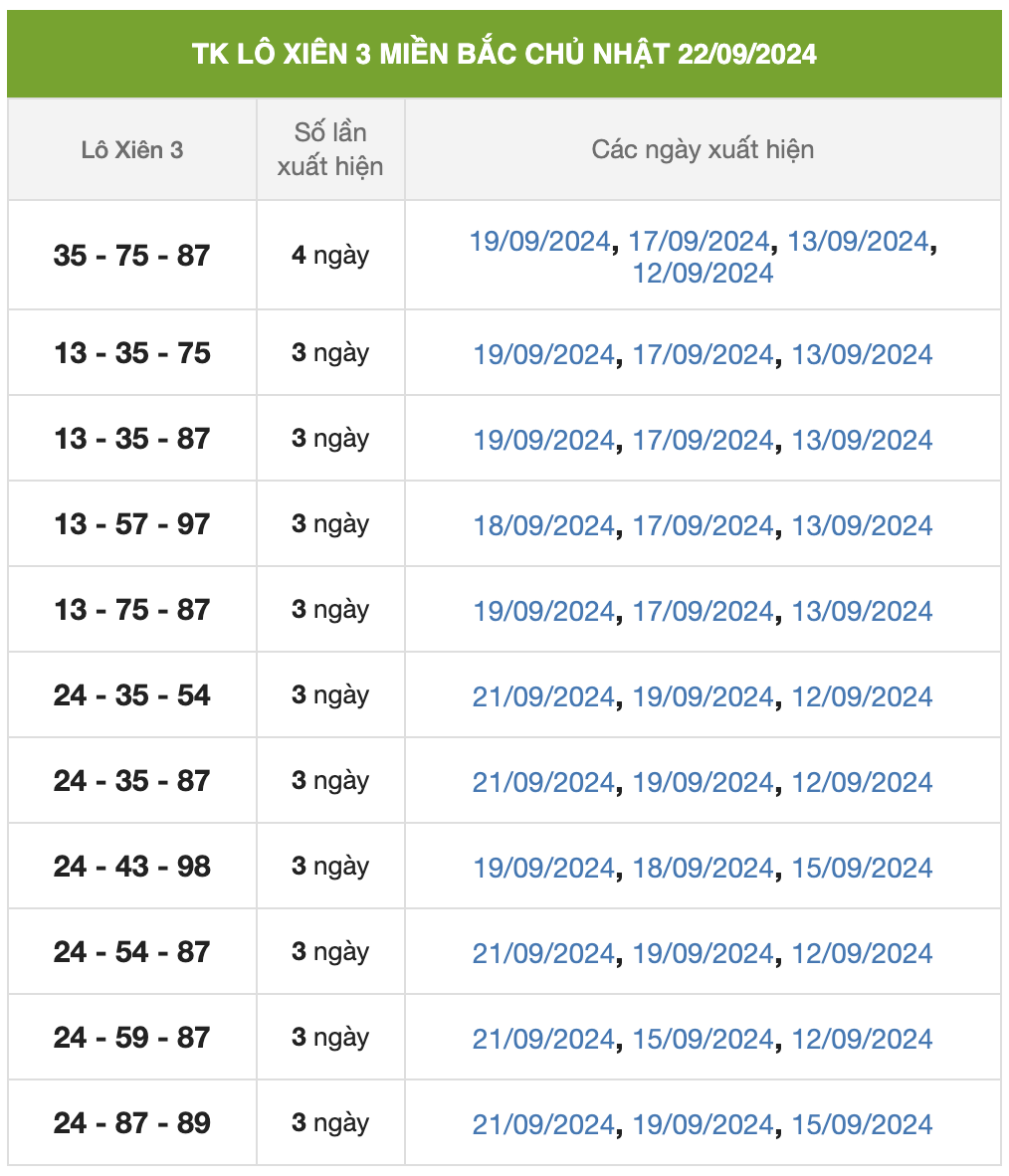Open 21/09/2024 in the 24 - 87 - 89 row

coord(543,1124)
